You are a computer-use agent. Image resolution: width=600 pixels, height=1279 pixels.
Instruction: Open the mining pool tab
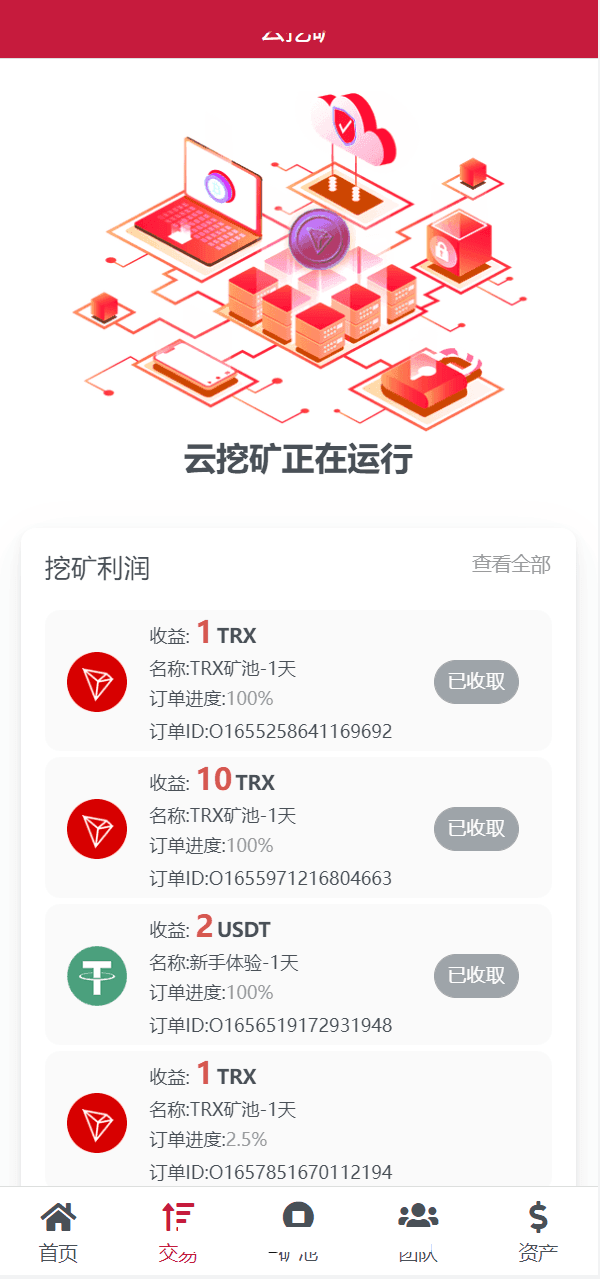click(x=298, y=1232)
